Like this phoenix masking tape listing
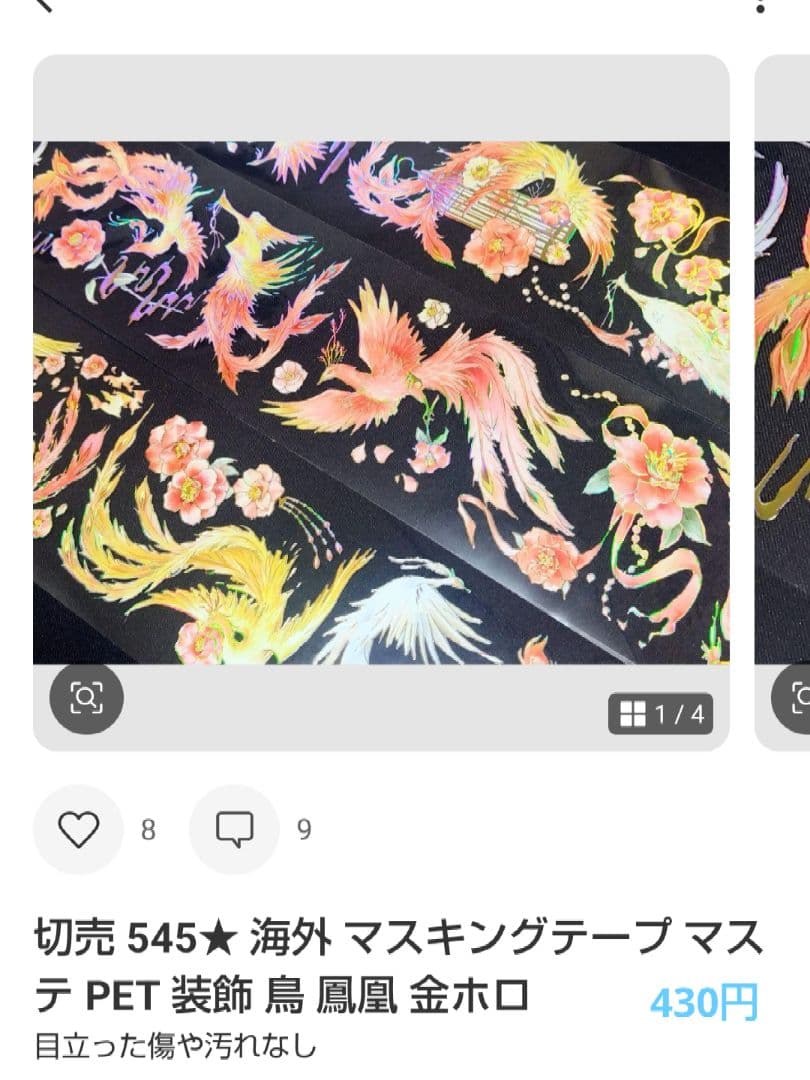The width and height of the screenshot is (810, 1080). point(79,829)
